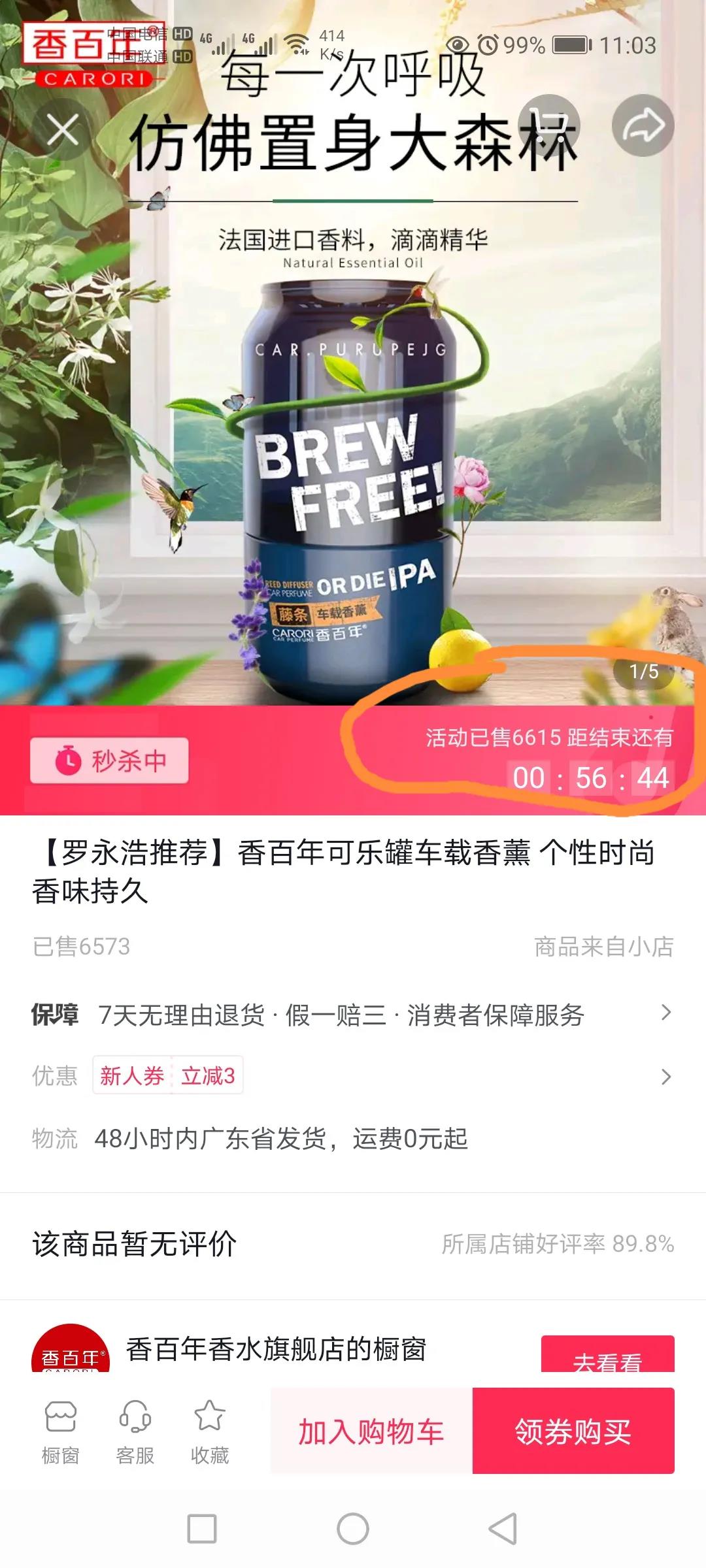
Task: Tap 去看看 to visit the shop
Action: [x=607, y=1356]
